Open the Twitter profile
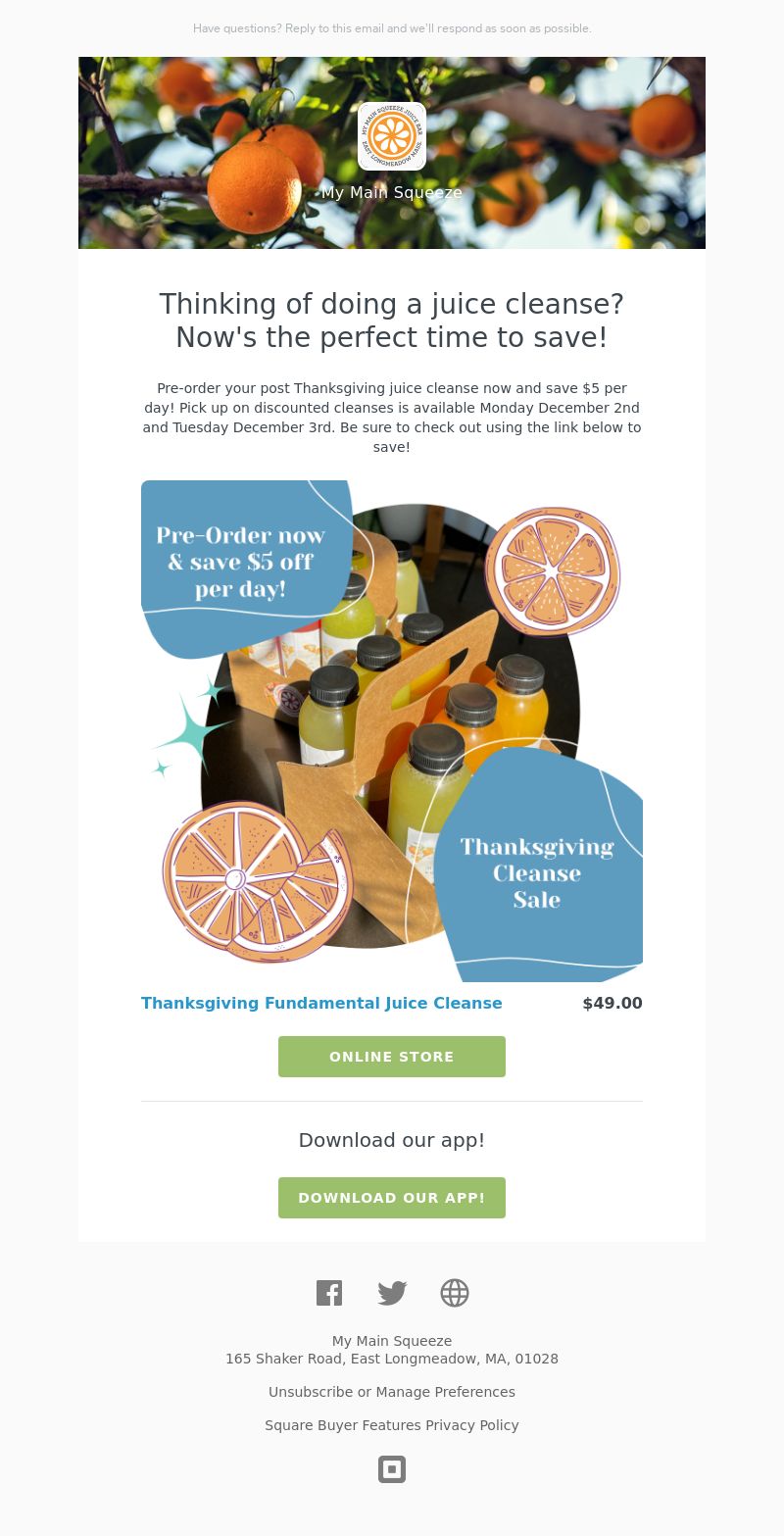The image size is (784, 1536). pos(392,1293)
